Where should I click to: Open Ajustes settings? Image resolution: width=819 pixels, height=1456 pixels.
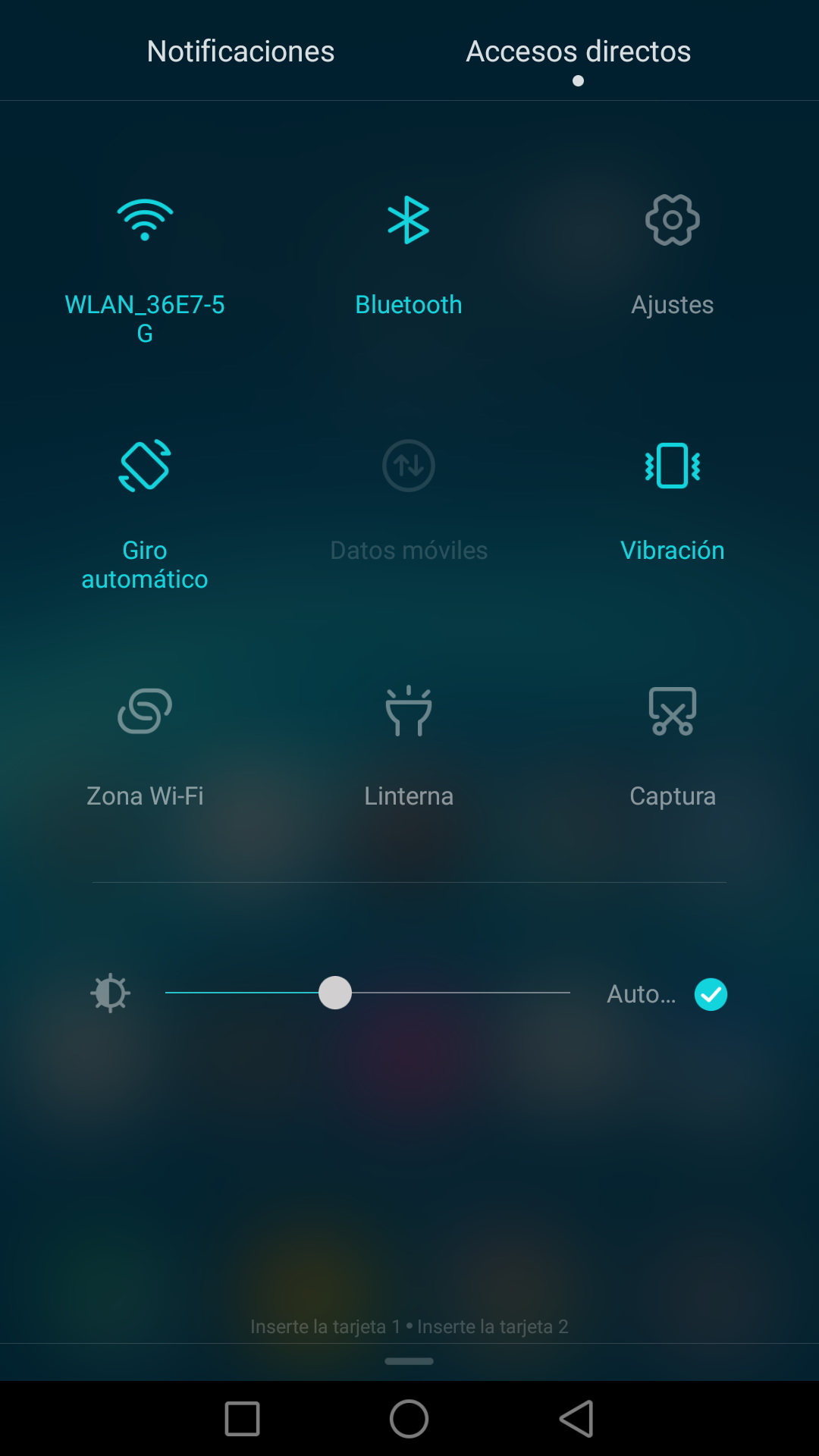(672, 221)
